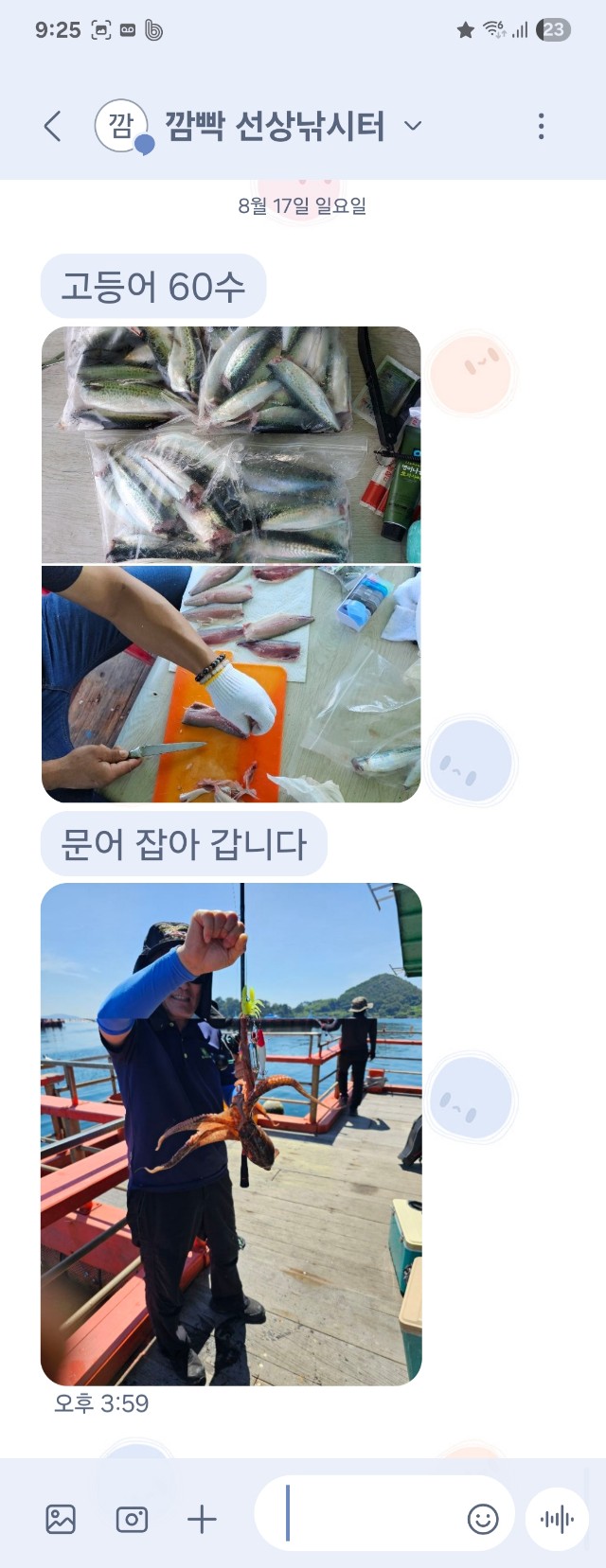View the fish filleting photo

pyautogui.click(x=230, y=684)
